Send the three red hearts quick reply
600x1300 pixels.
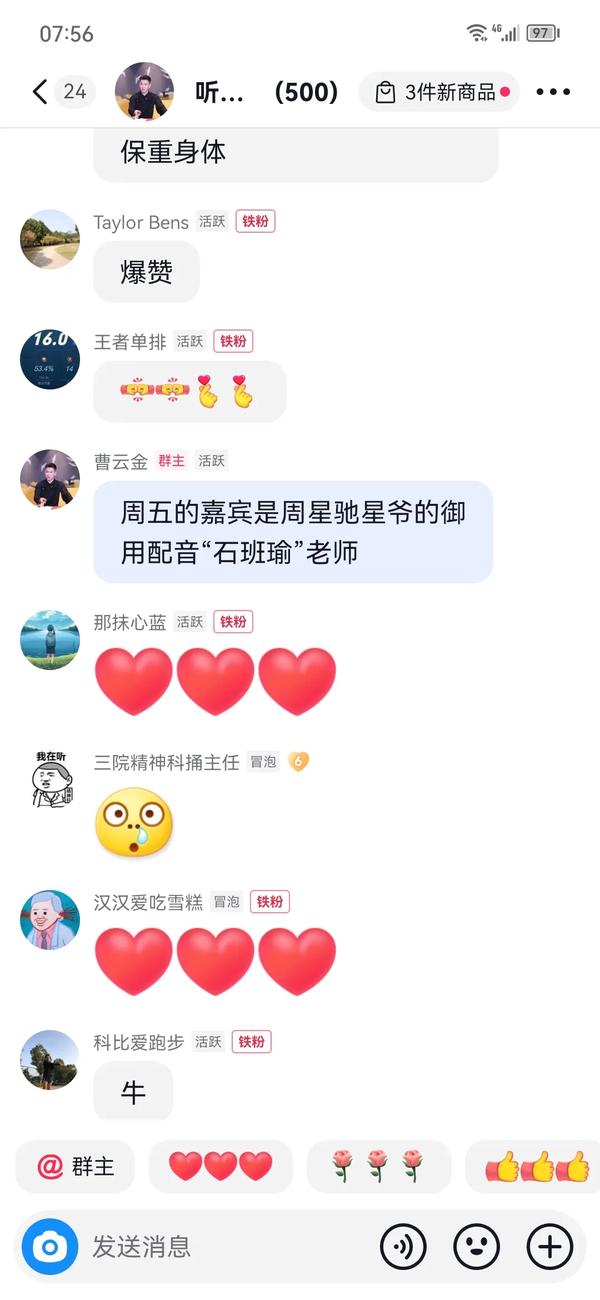[220, 1167]
